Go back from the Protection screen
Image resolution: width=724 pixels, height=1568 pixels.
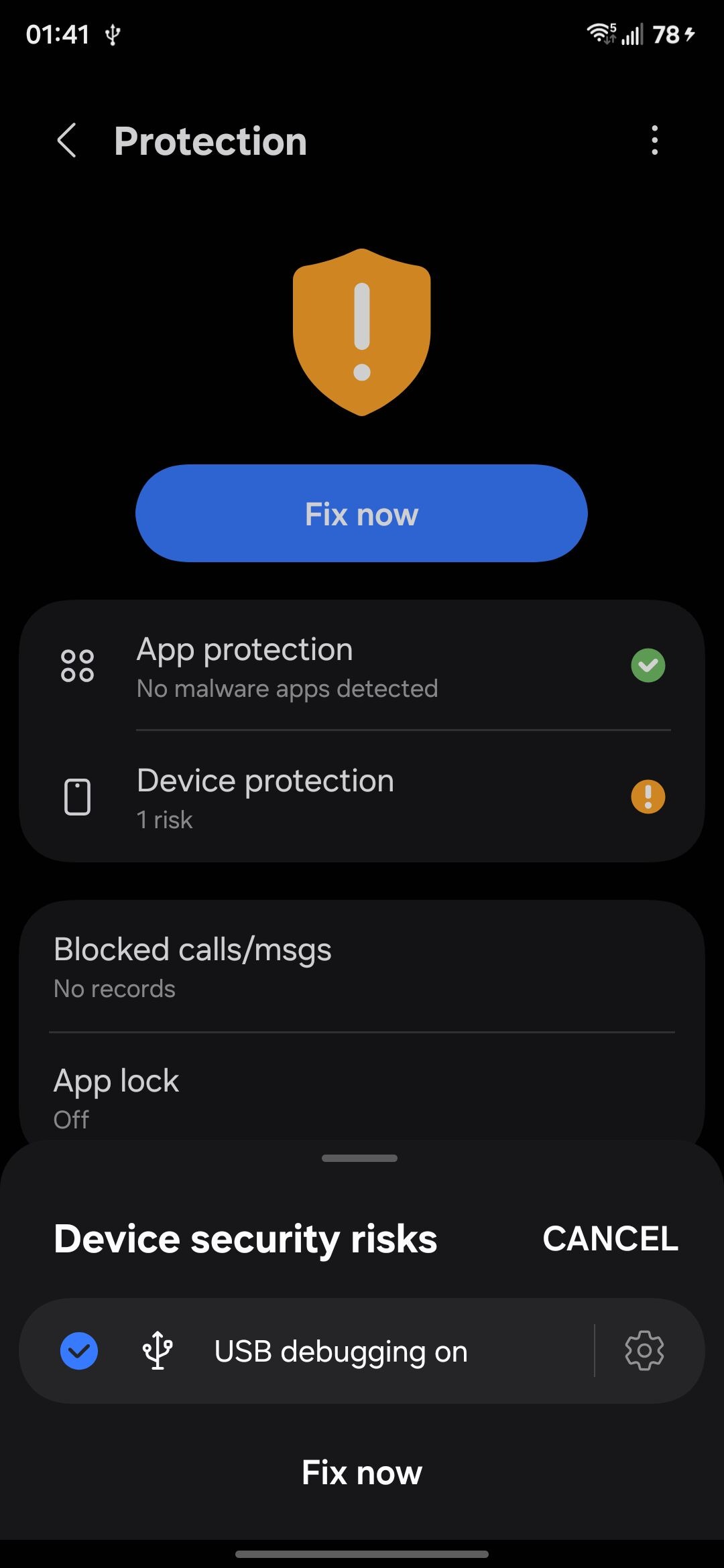(x=66, y=141)
